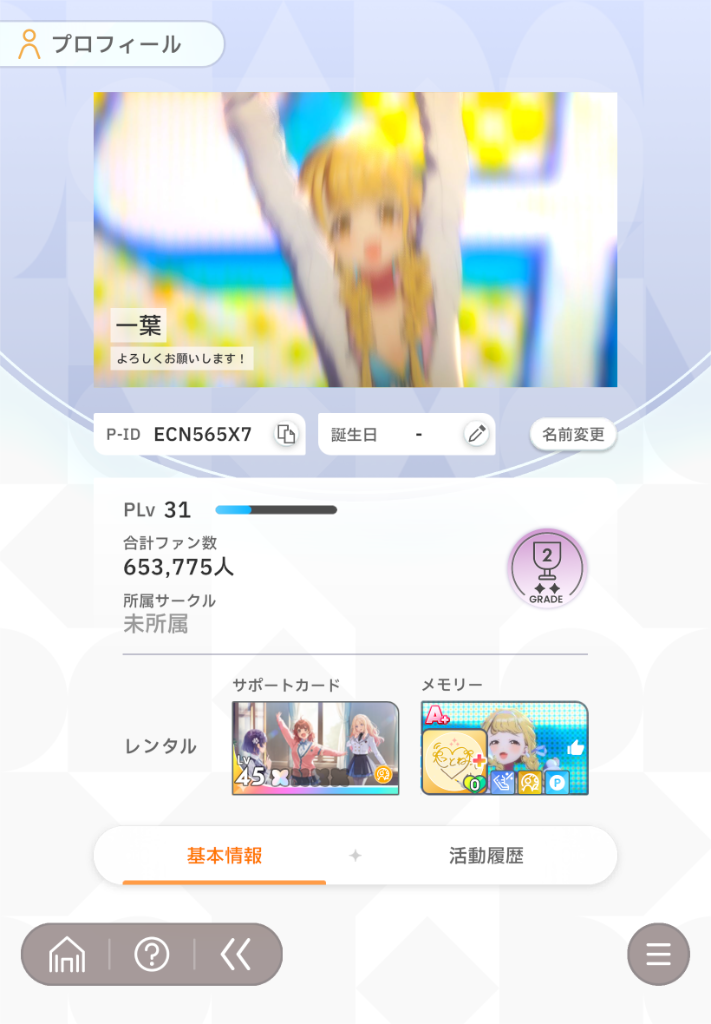
Task: Go back with the double arrow
Action: point(236,955)
